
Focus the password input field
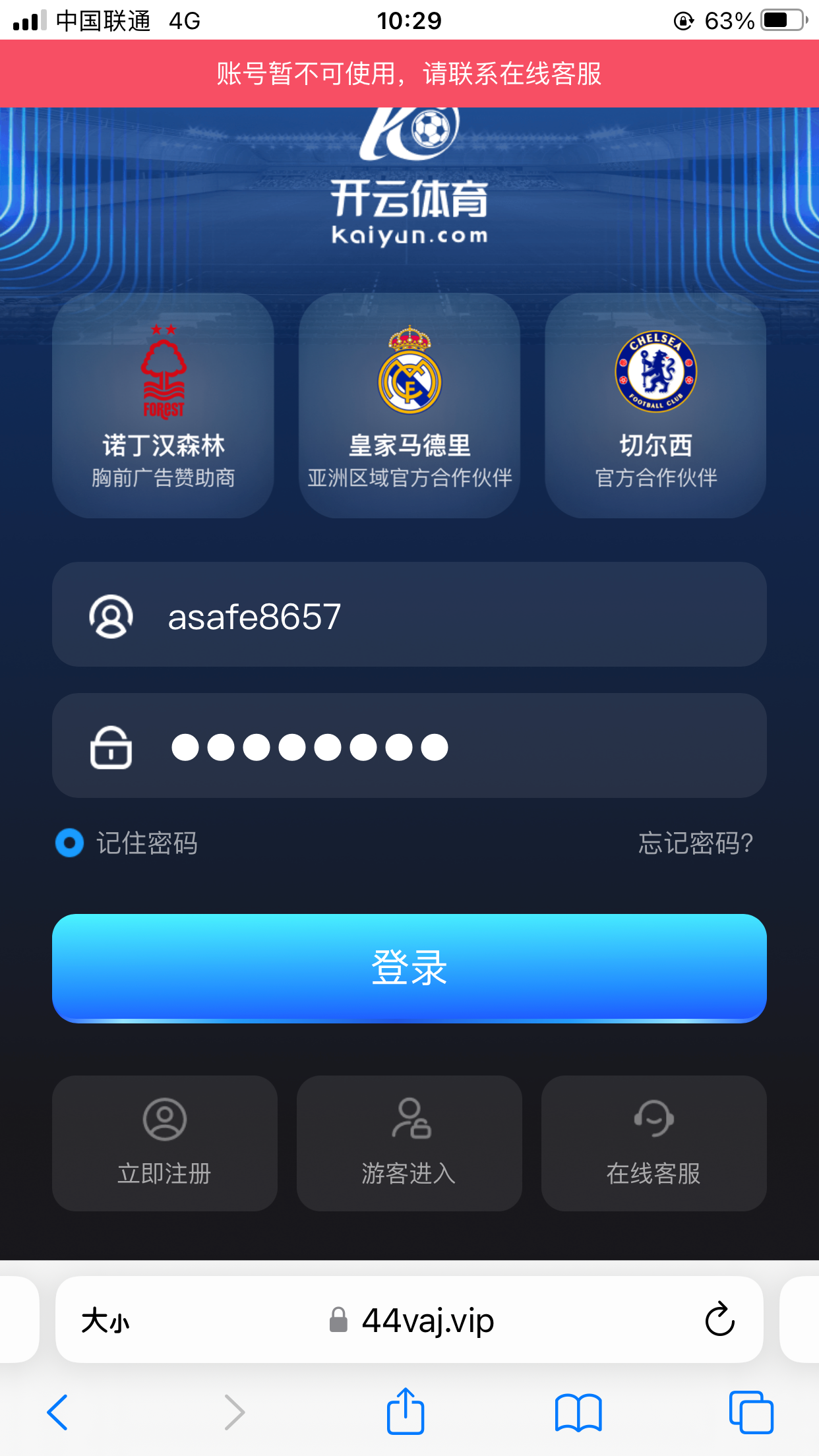pos(409,746)
